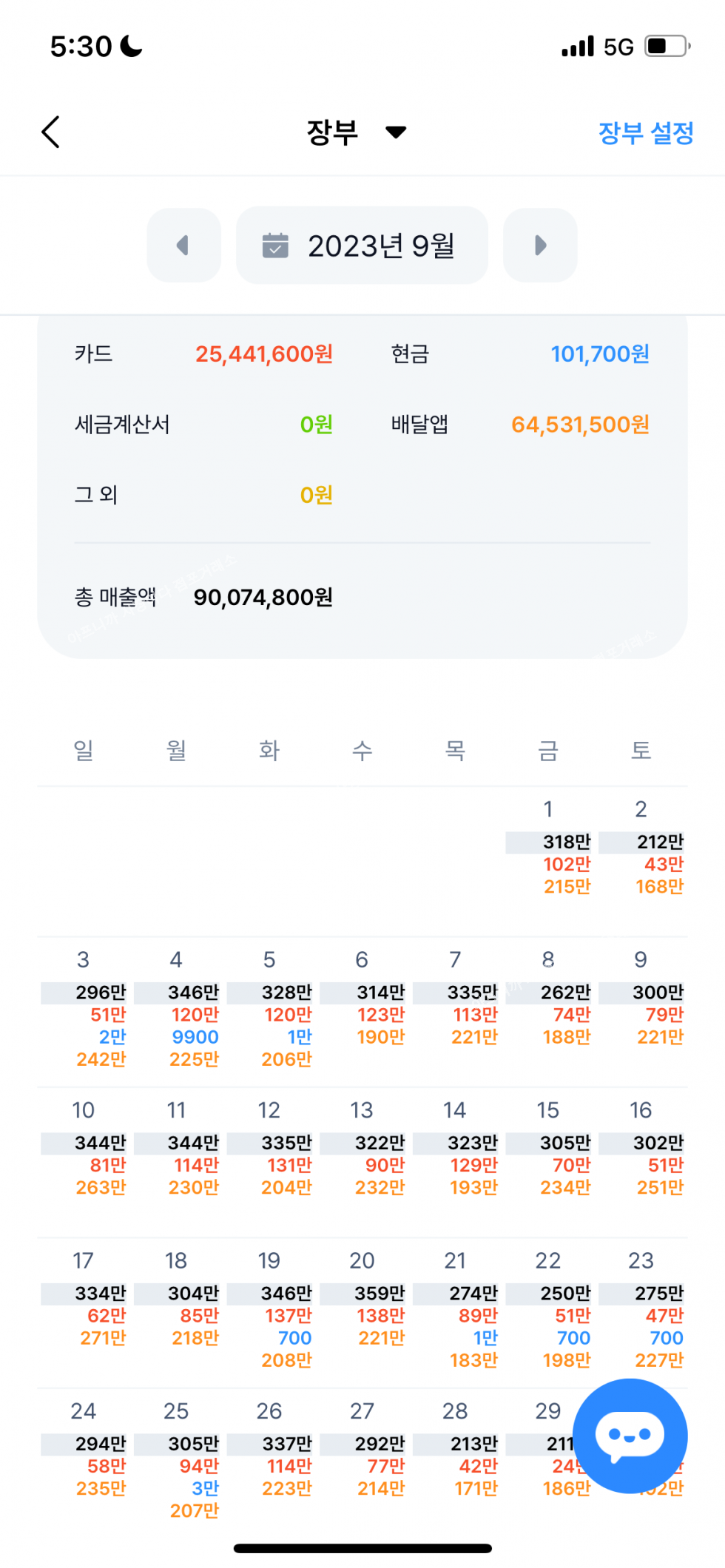Go to the previous month
The image size is (725, 1568).
183,246
